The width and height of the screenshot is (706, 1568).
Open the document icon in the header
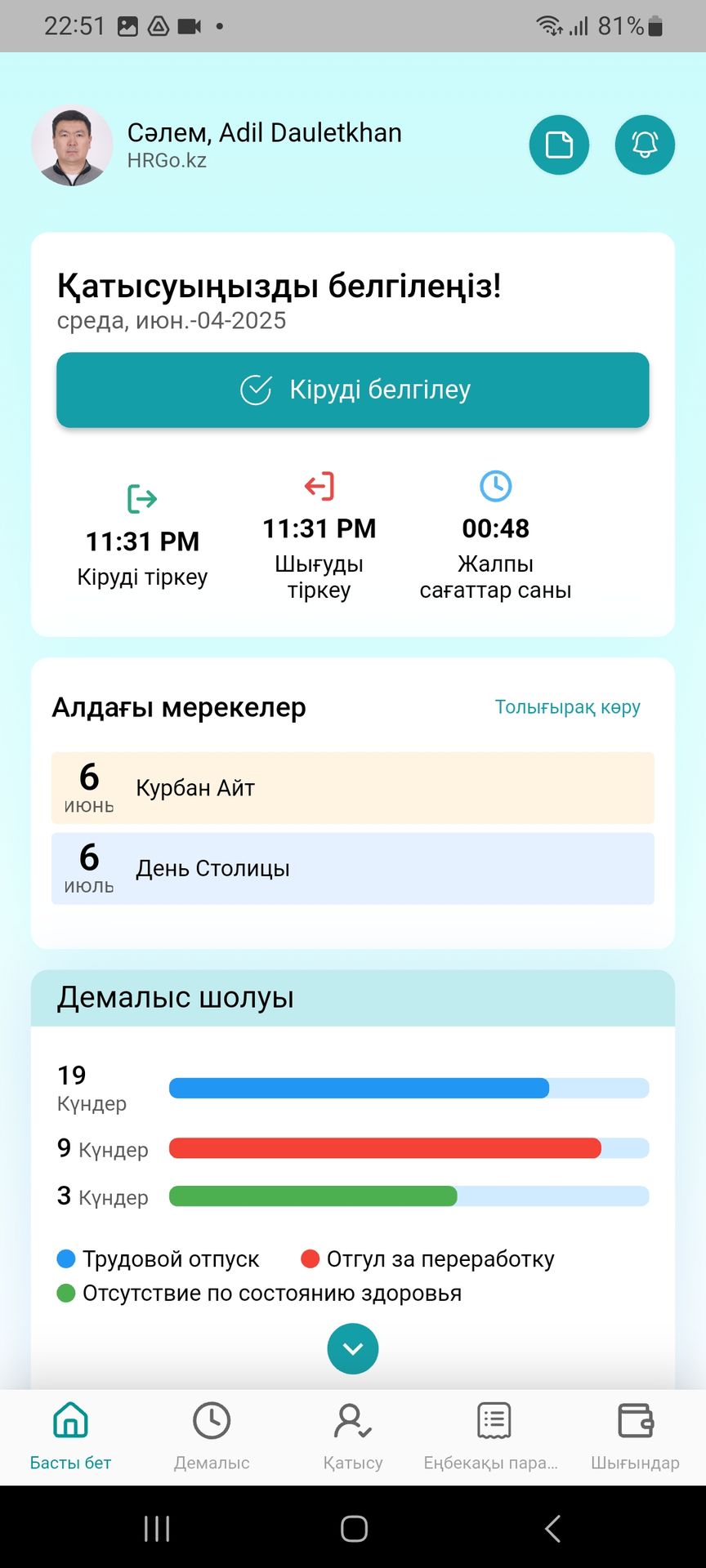559,145
